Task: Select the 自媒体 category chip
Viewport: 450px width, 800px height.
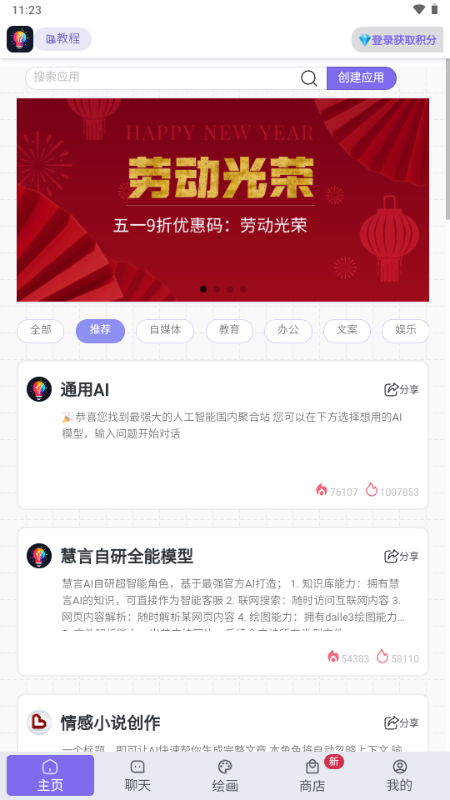Action: [x=165, y=331]
